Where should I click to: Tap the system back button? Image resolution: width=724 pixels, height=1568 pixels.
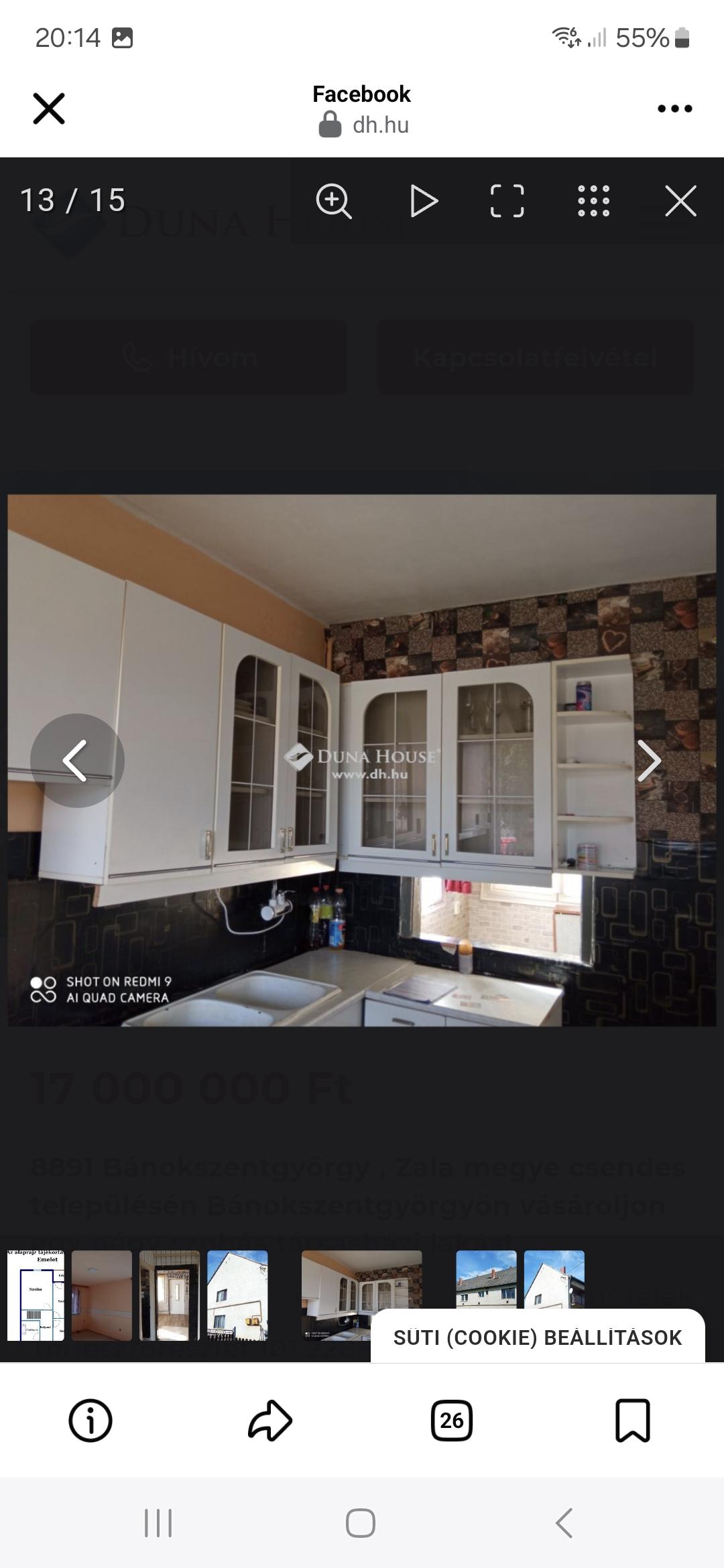(564, 1522)
